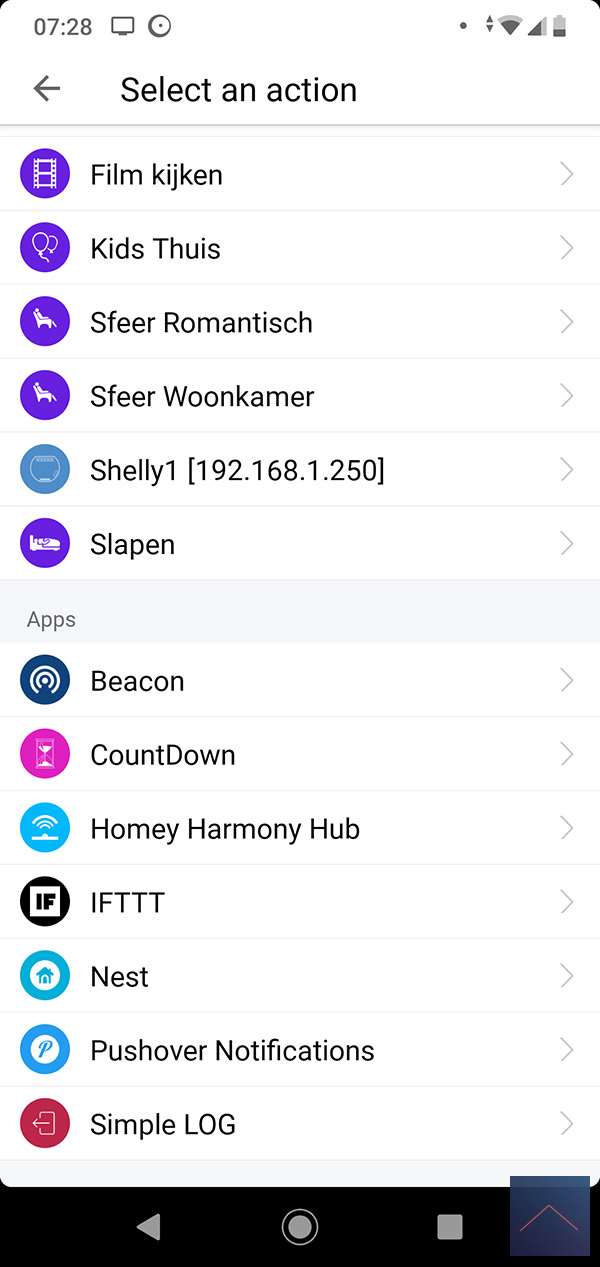
Task: Select the CountDown app
Action: pos(300,755)
